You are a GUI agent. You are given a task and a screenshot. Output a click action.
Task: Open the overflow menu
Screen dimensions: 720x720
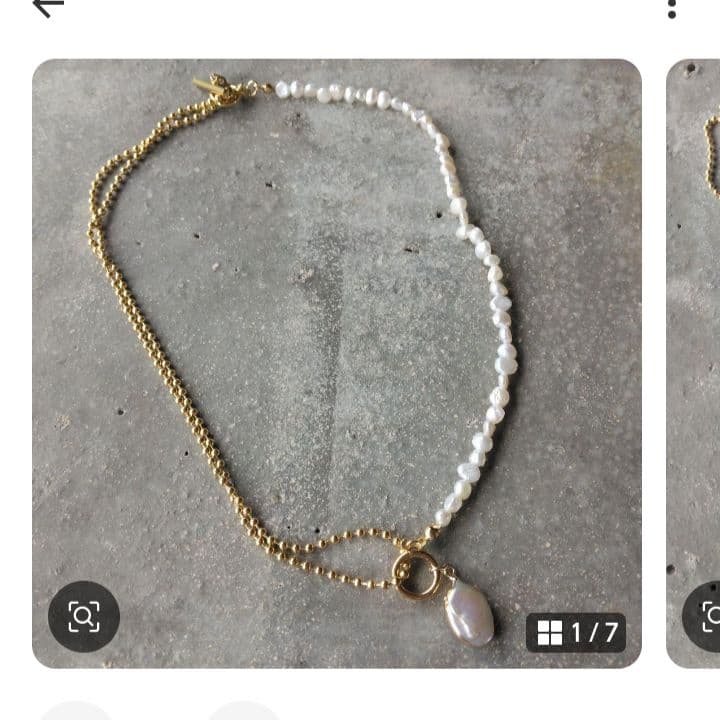tap(672, 9)
